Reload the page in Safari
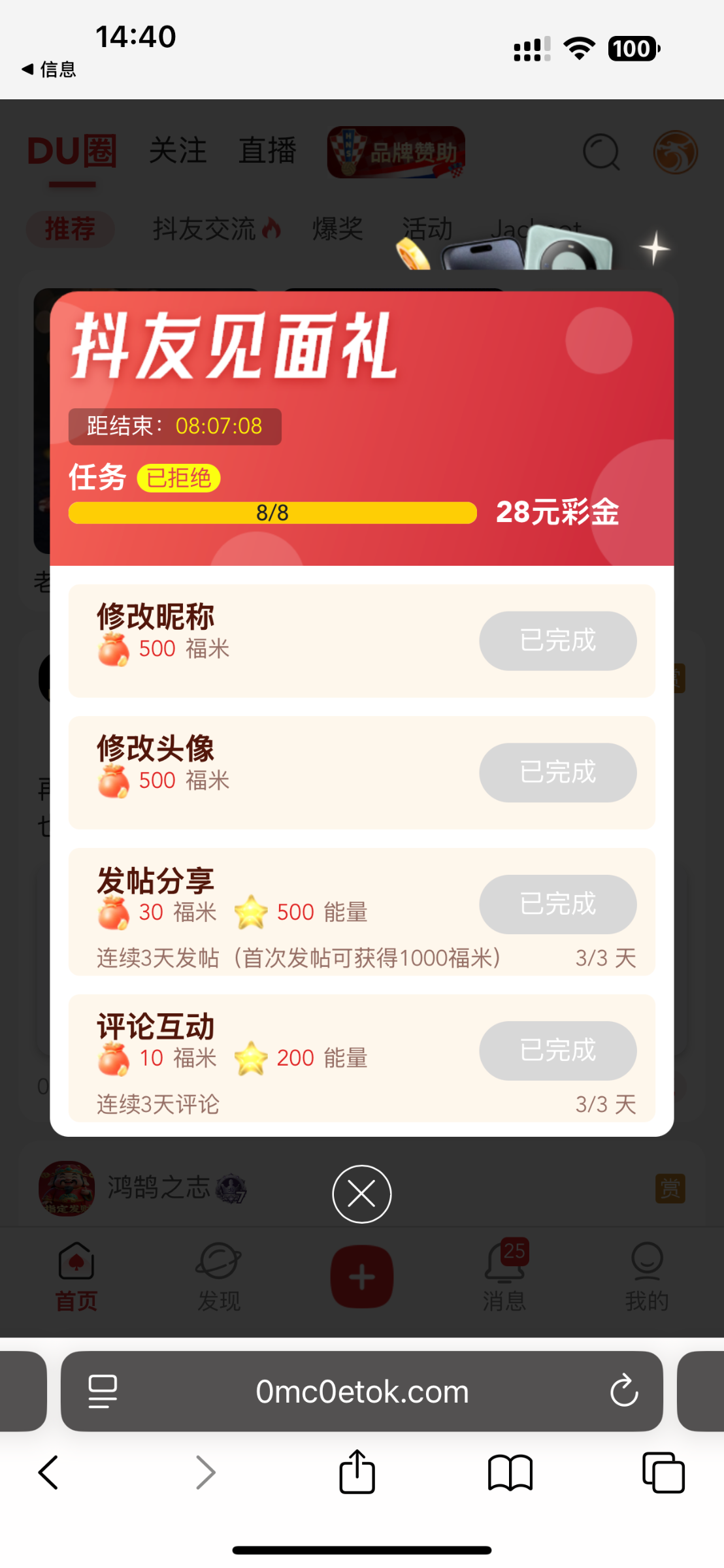 tap(624, 1390)
